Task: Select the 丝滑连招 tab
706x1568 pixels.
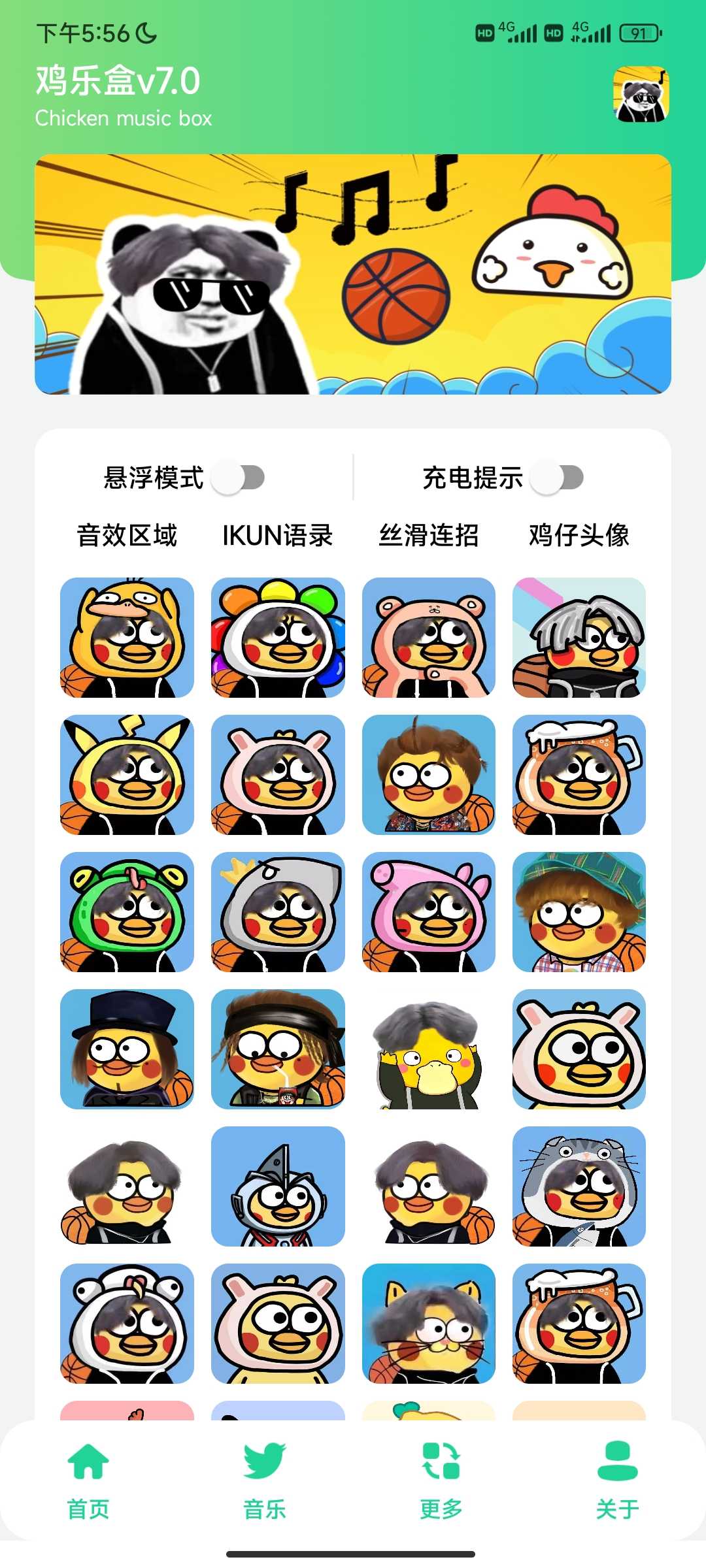Action: tap(429, 535)
